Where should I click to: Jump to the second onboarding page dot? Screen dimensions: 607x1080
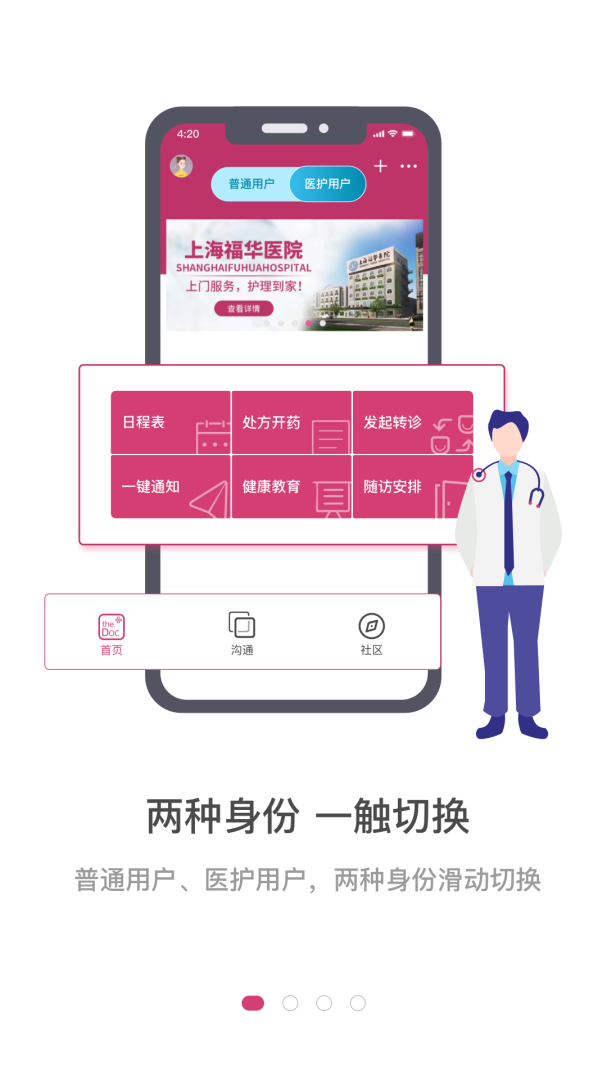click(290, 1003)
